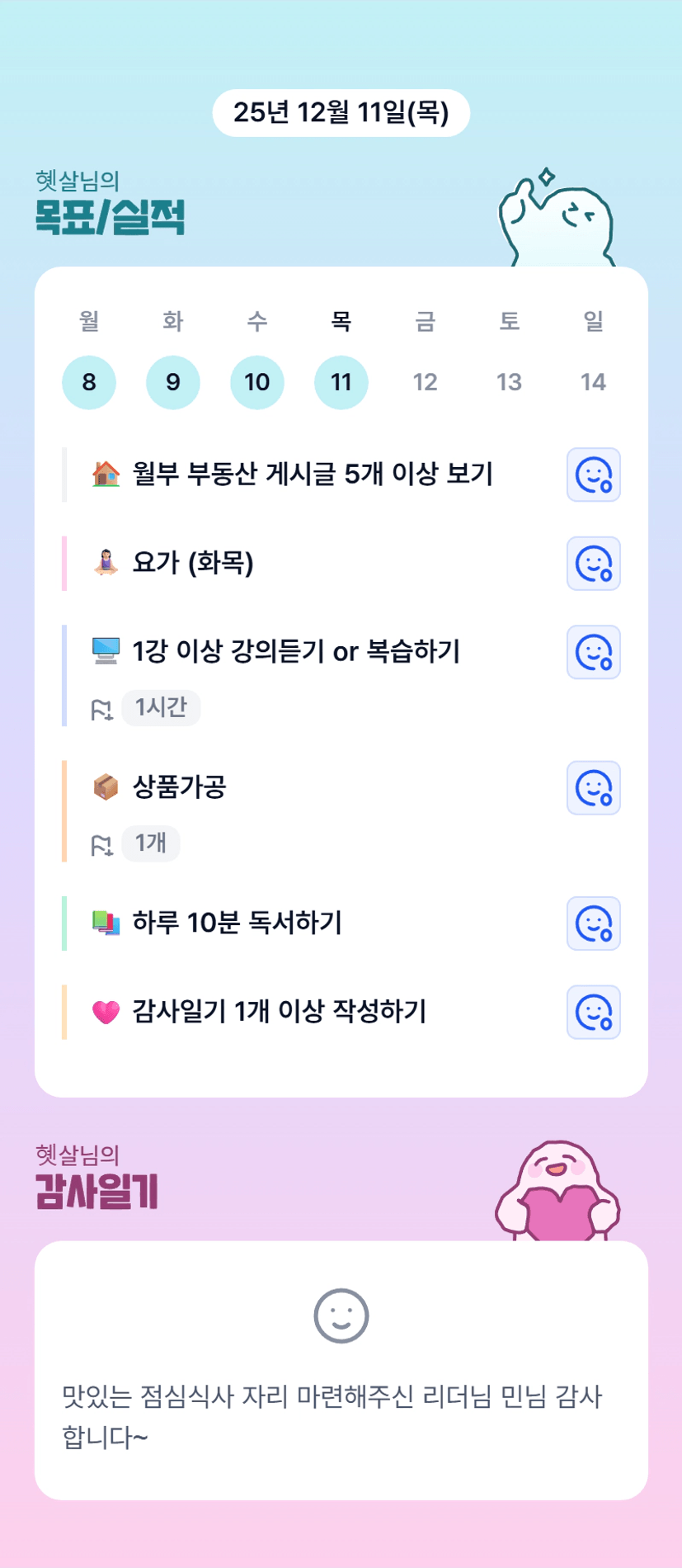682x1568 pixels.
Task: Add a reaction to 월부 부동산 게시글 goal
Action: click(593, 475)
